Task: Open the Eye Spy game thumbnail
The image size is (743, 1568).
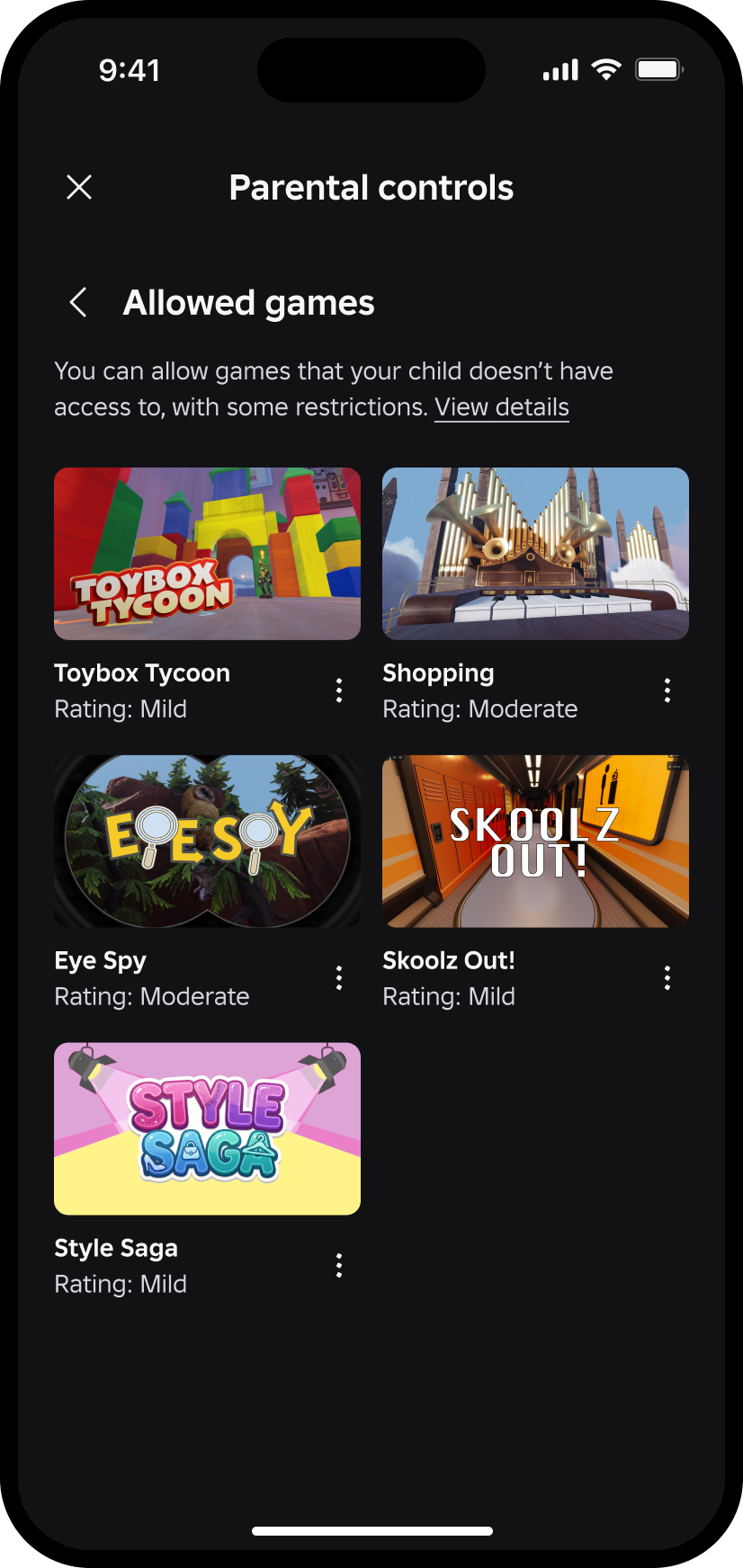Action: tap(207, 841)
